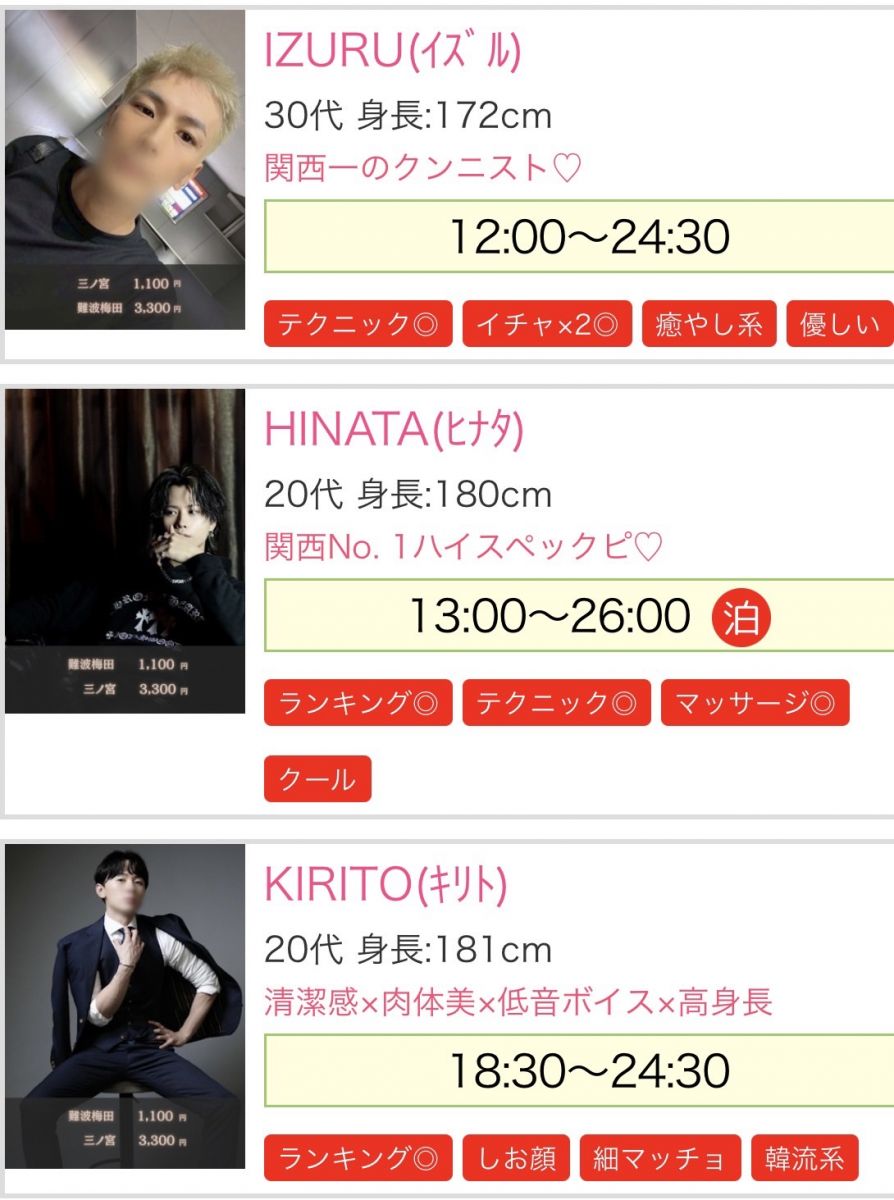Open KIRITO's profile photo
Screen dimensions: 894x1200
coord(125,1005)
